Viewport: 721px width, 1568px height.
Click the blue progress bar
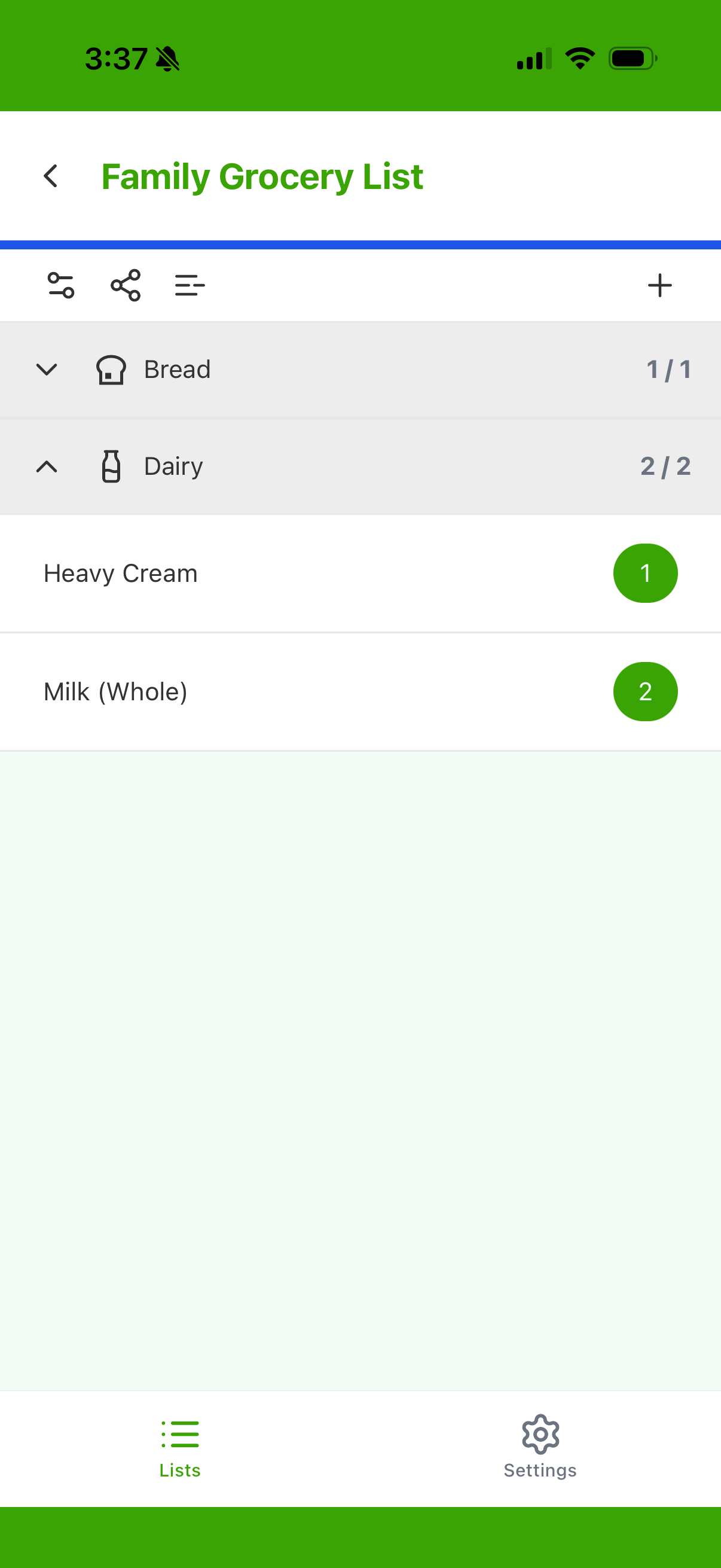click(360, 243)
